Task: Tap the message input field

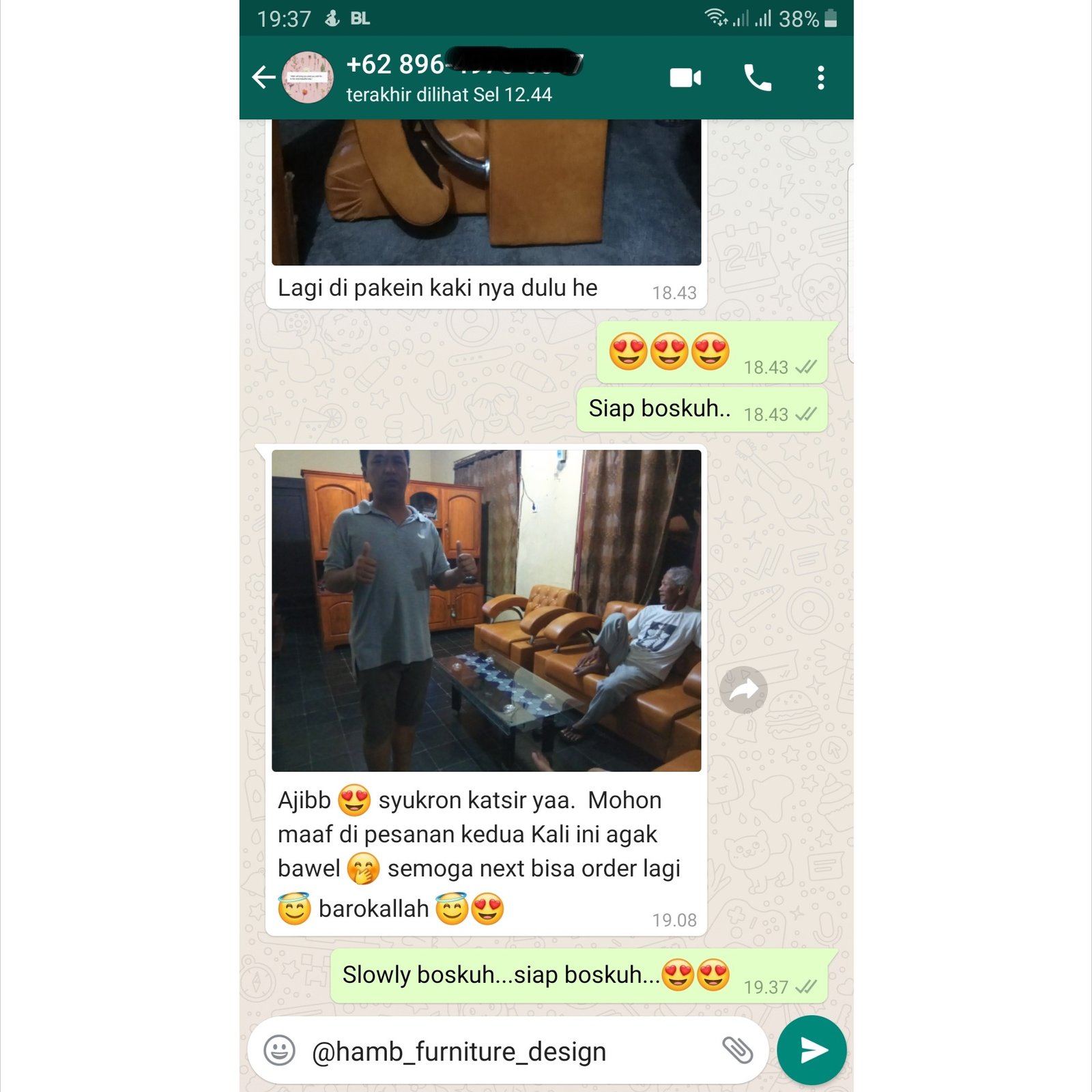Action: click(505, 1051)
